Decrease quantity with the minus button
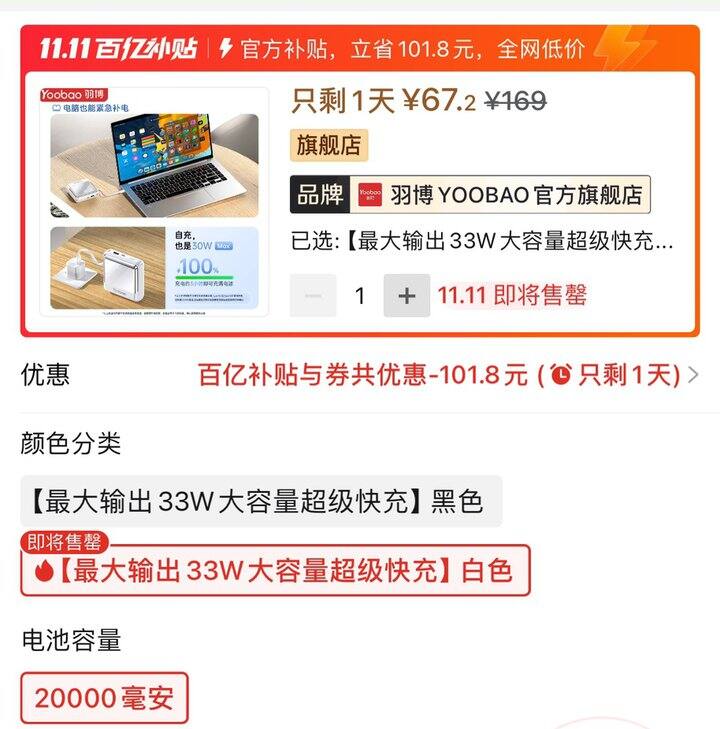Screen dimensions: 720x729 click(x=313, y=296)
